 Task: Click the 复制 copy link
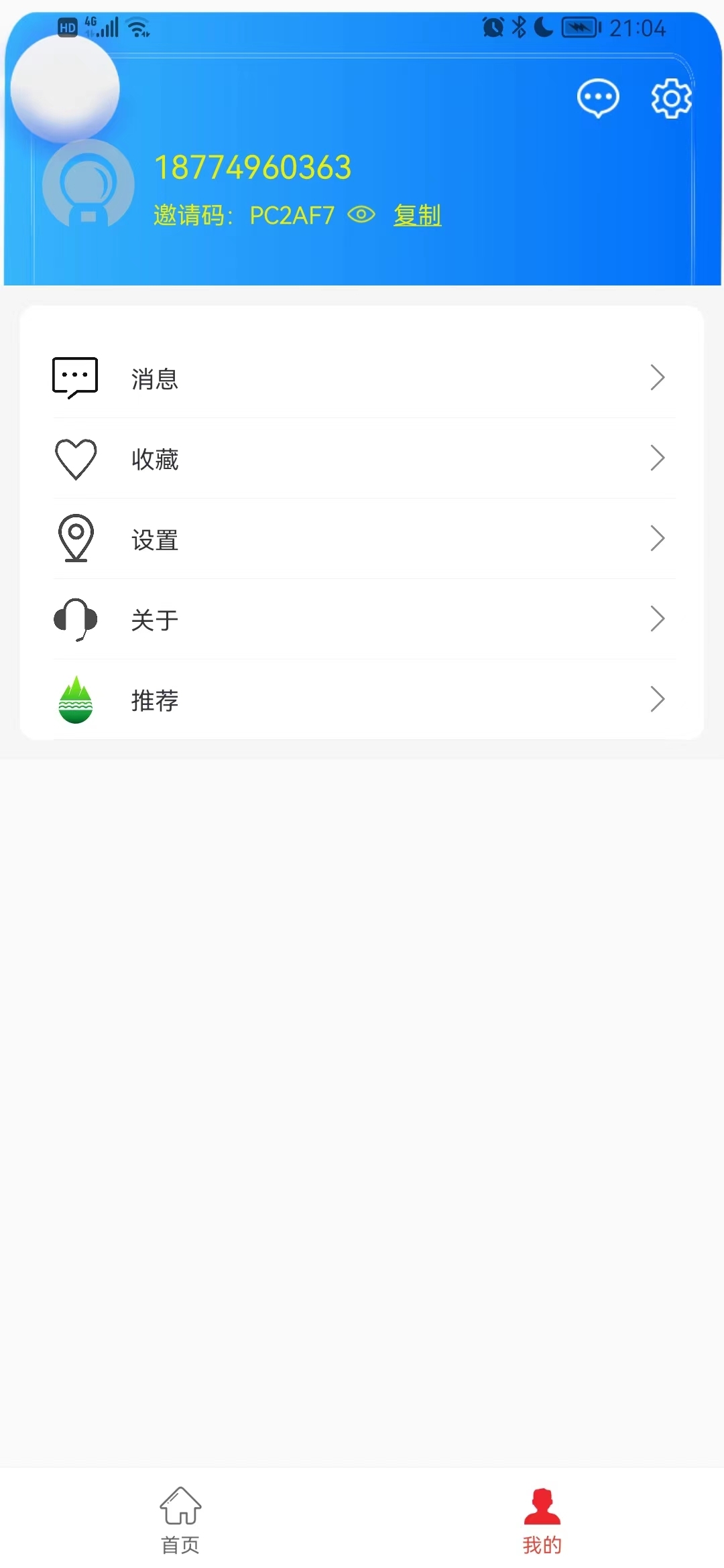coord(417,215)
